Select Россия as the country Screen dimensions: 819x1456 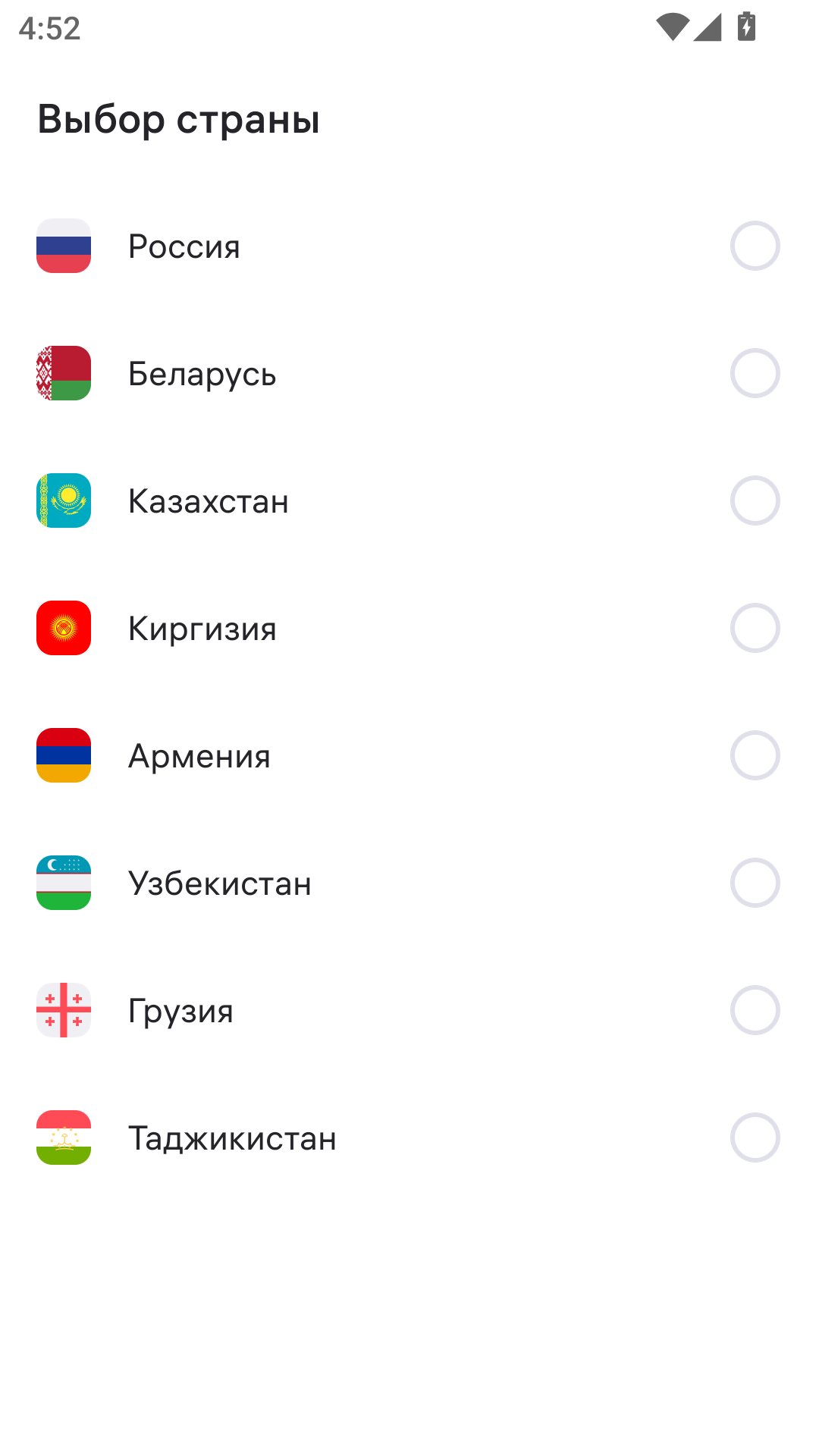click(x=755, y=246)
